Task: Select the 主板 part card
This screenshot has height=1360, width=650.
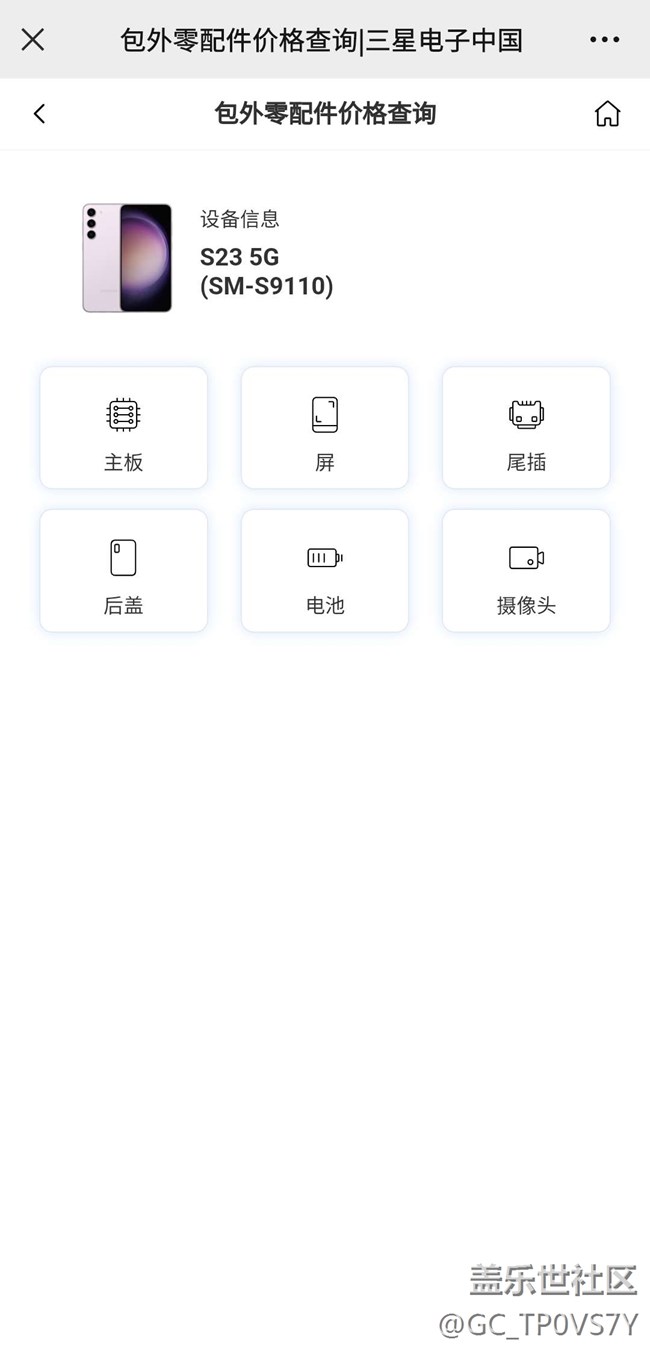Action: (x=124, y=428)
